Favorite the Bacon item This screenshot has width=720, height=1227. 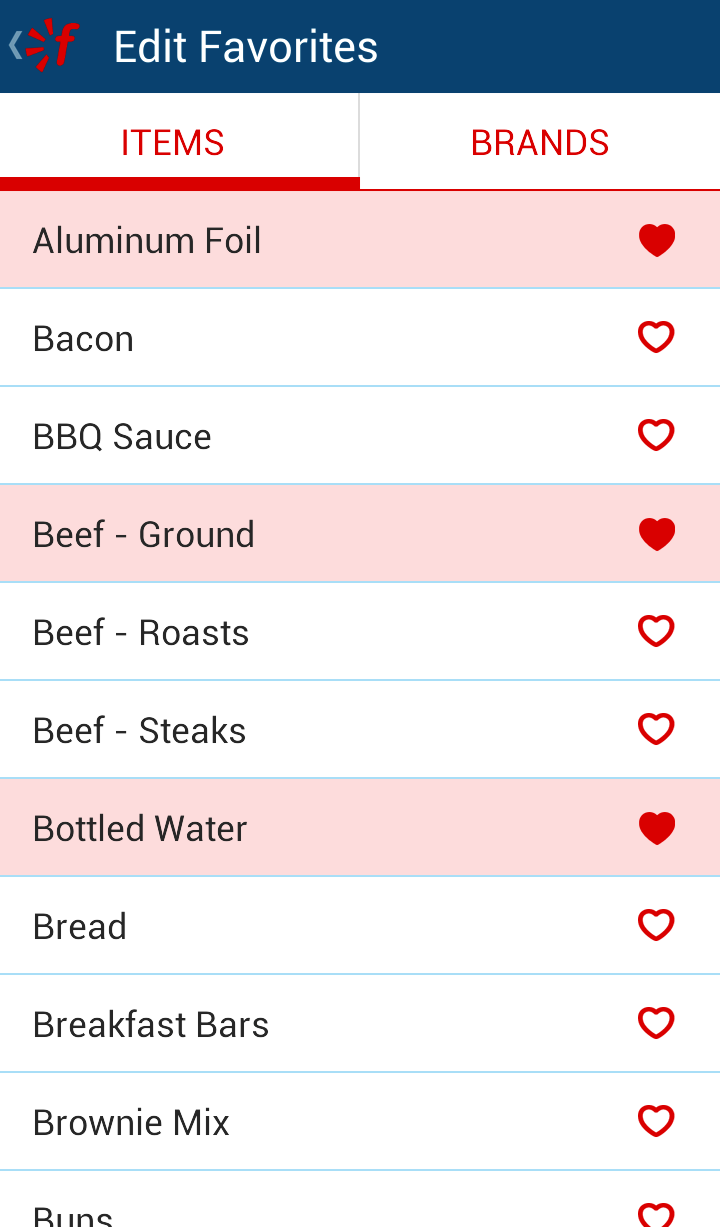pos(657,338)
